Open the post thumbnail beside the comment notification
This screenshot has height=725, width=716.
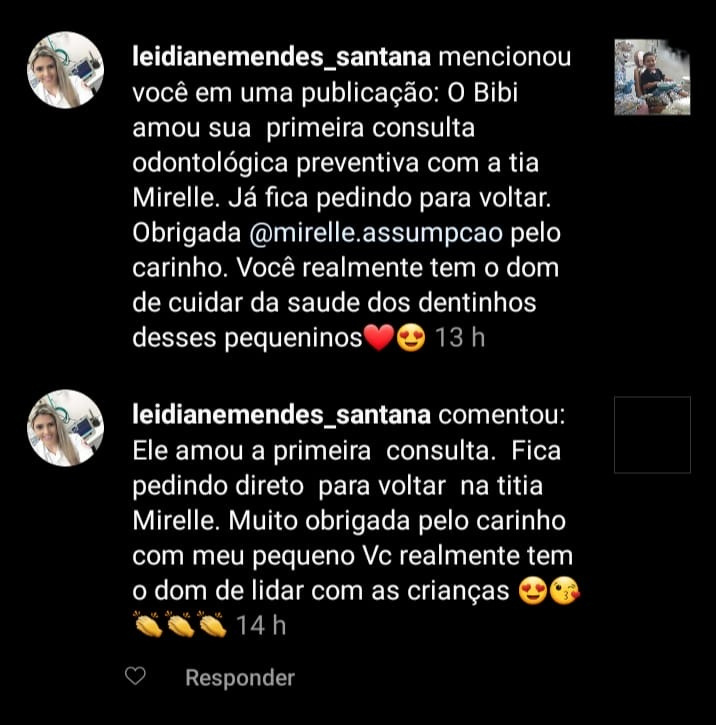[652, 435]
